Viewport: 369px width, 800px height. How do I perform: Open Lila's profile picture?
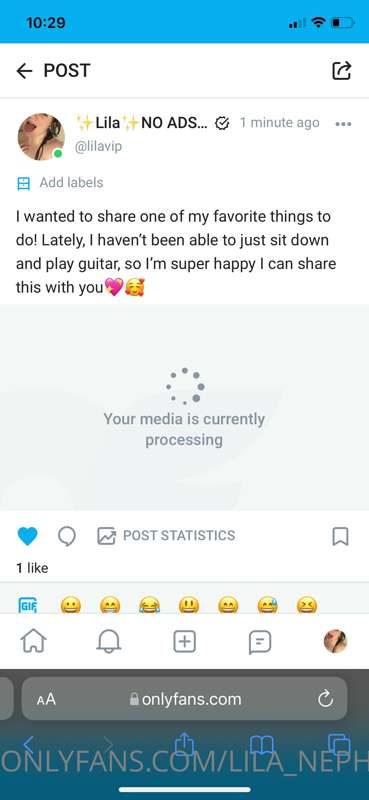point(41,136)
